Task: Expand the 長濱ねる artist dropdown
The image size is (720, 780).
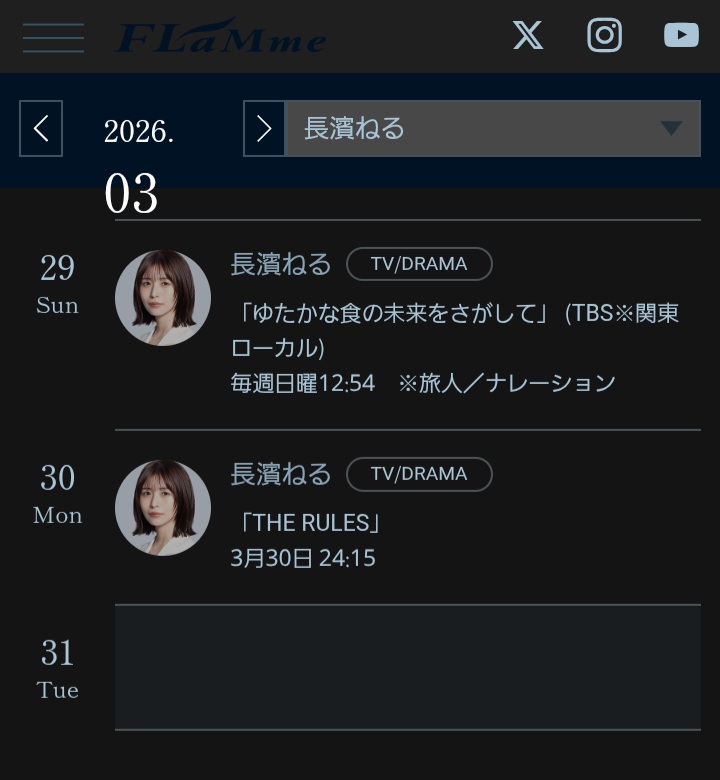Action: point(493,128)
